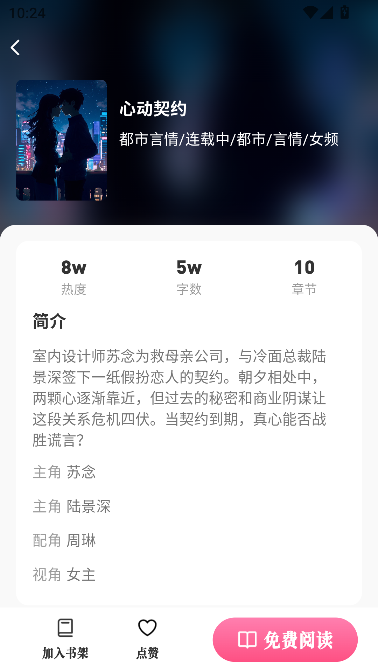Viewport: 378px width, 672px height.
Task: Add this book to the bookshelf
Action: pyautogui.click(x=65, y=639)
